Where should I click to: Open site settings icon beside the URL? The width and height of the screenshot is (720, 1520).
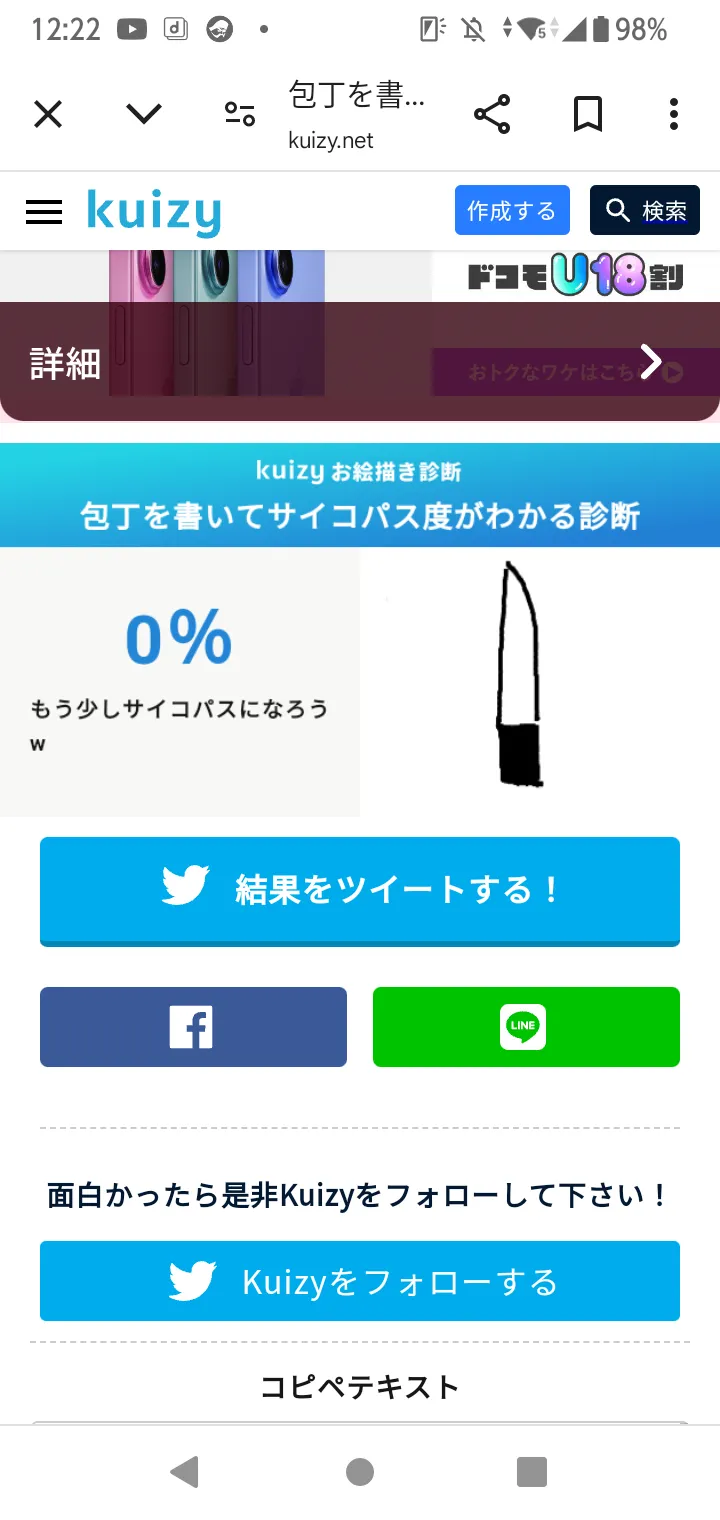(x=240, y=114)
